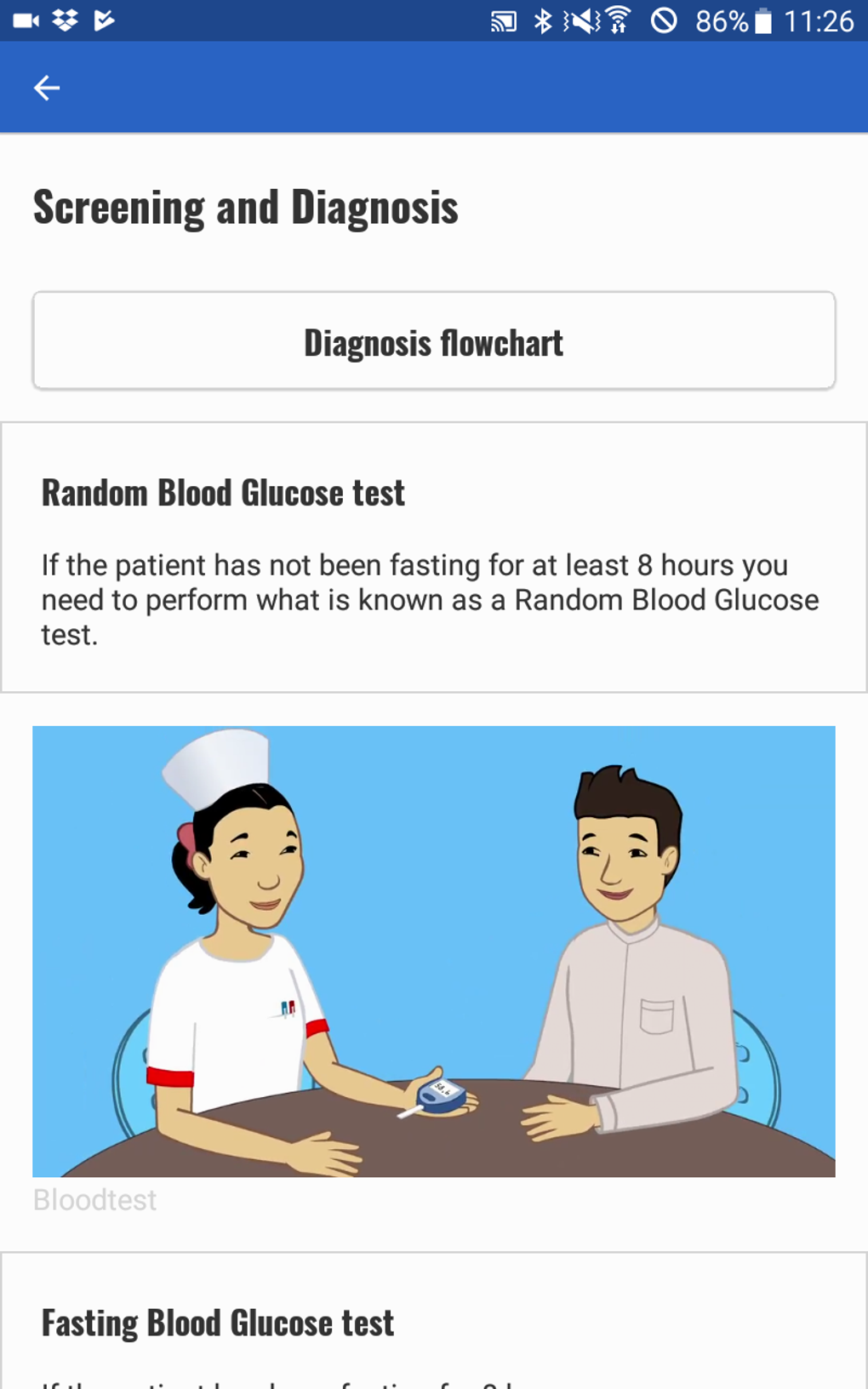
Task: Open the Diagnosis flowchart
Action: tap(433, 341)
